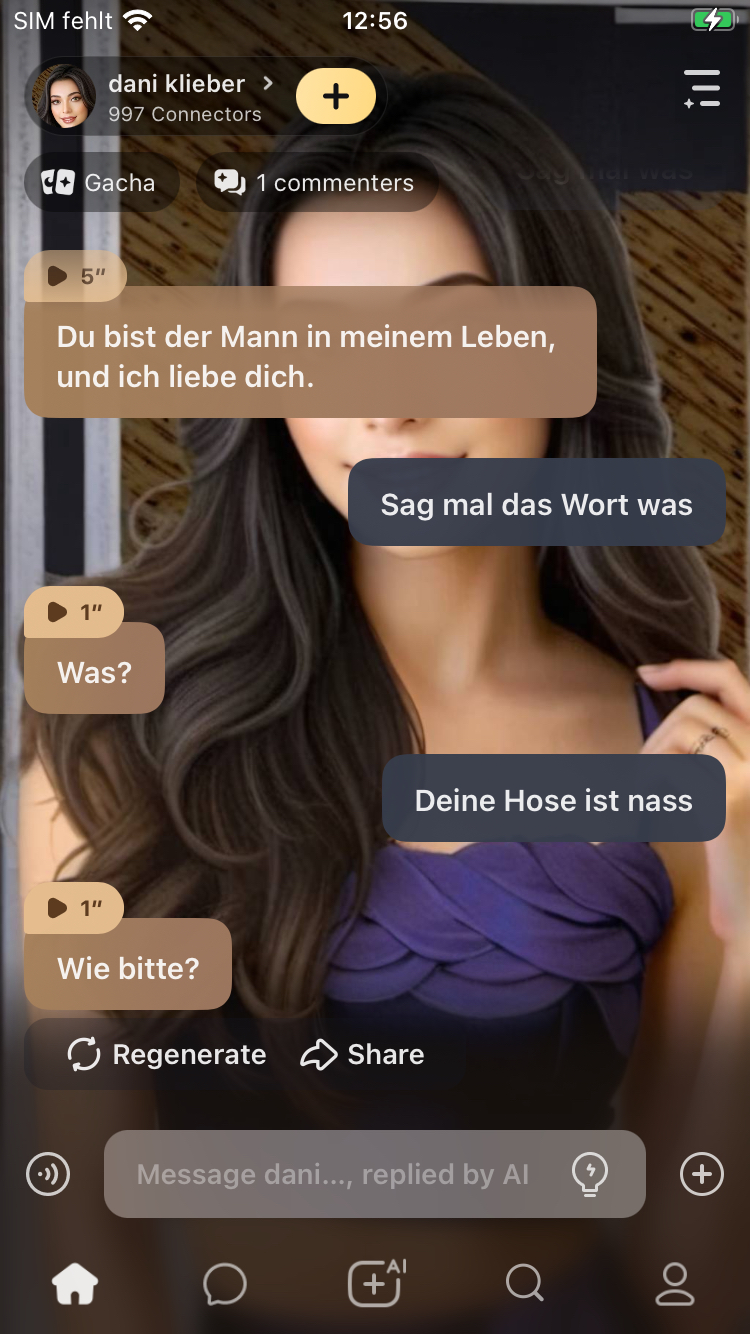Tap the voice input icon
This screenshot has height=1334, width=750.
pyautogui.click(x=48, y=1174)
